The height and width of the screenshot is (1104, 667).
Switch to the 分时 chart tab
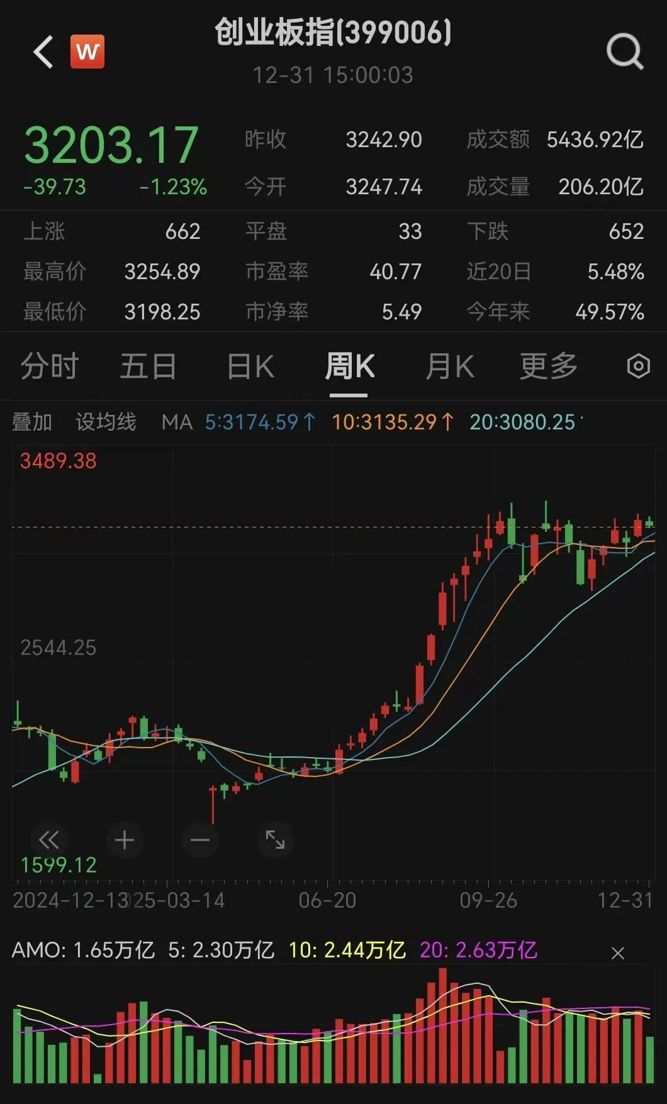coord(49,367)
